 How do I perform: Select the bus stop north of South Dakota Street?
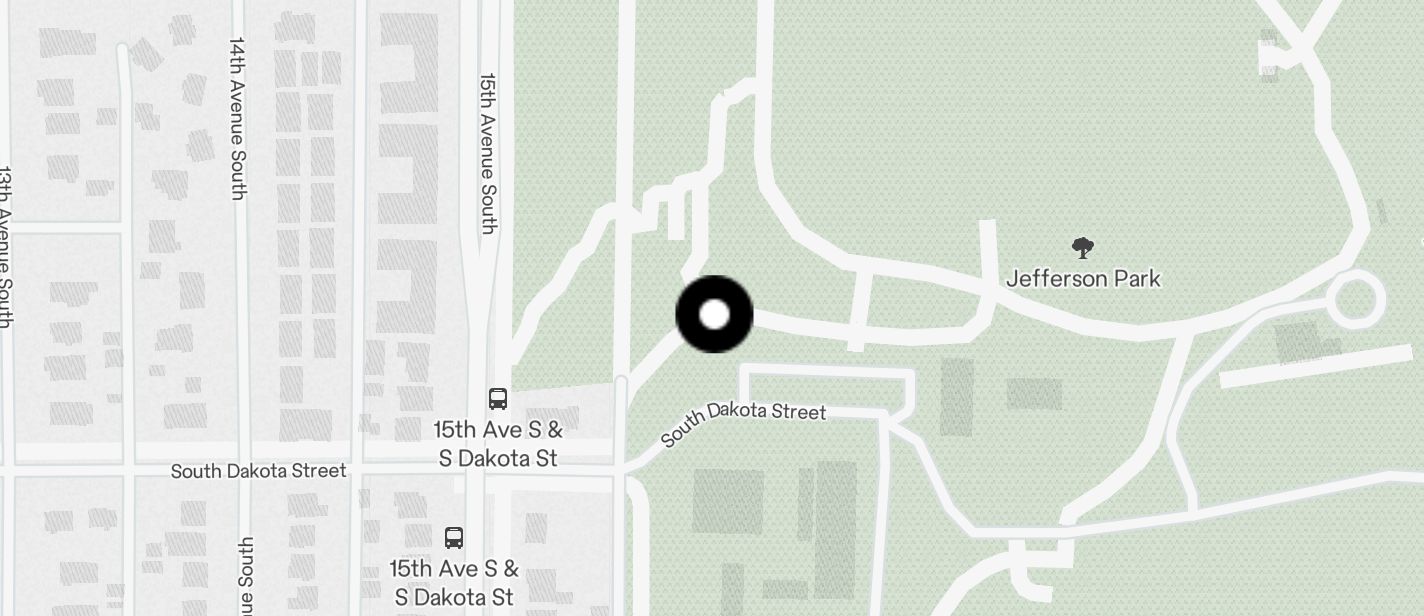[x=498, y=399]
